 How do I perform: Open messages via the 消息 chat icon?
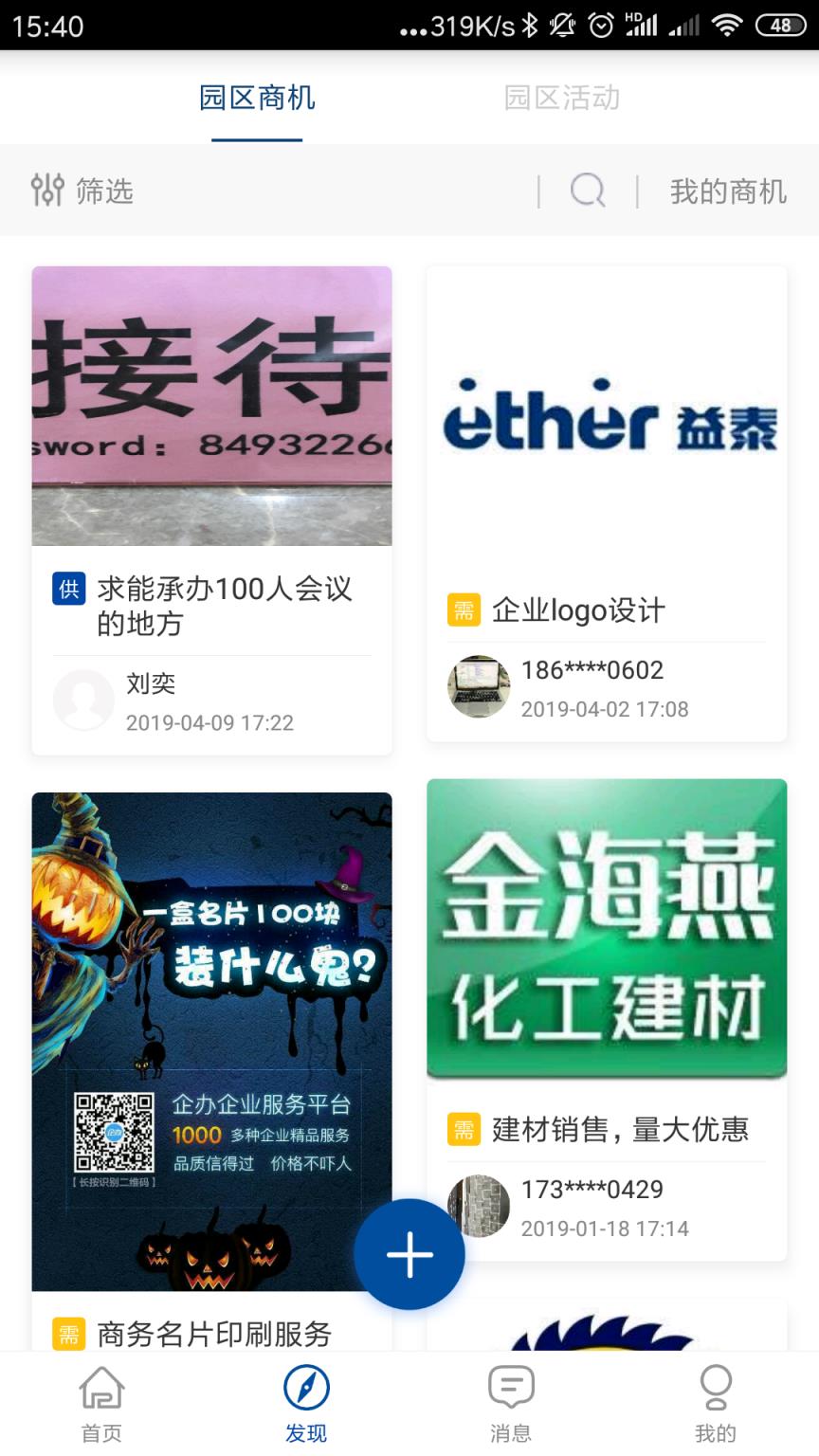[510, 1386]
